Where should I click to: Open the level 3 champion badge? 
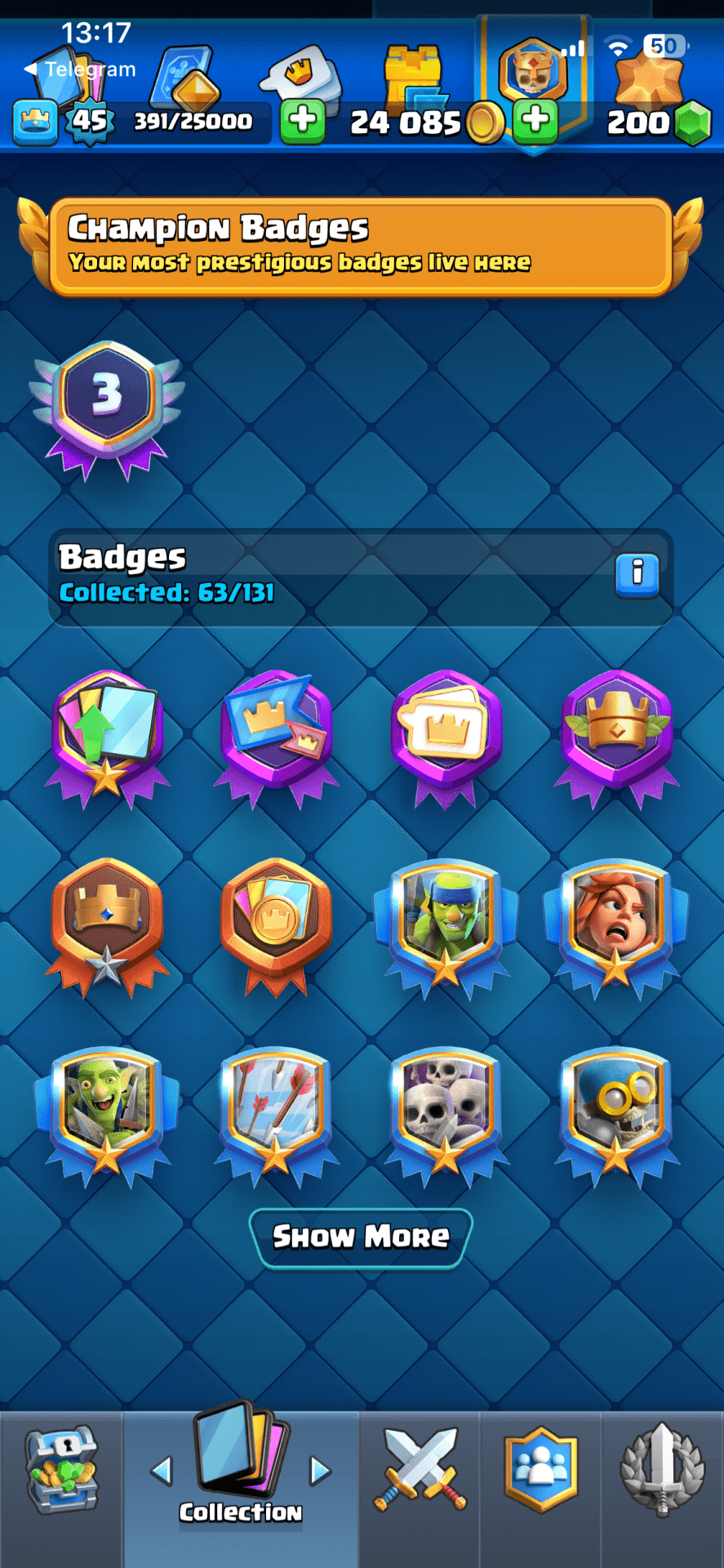pyautogui.click(x=107, y=402)
